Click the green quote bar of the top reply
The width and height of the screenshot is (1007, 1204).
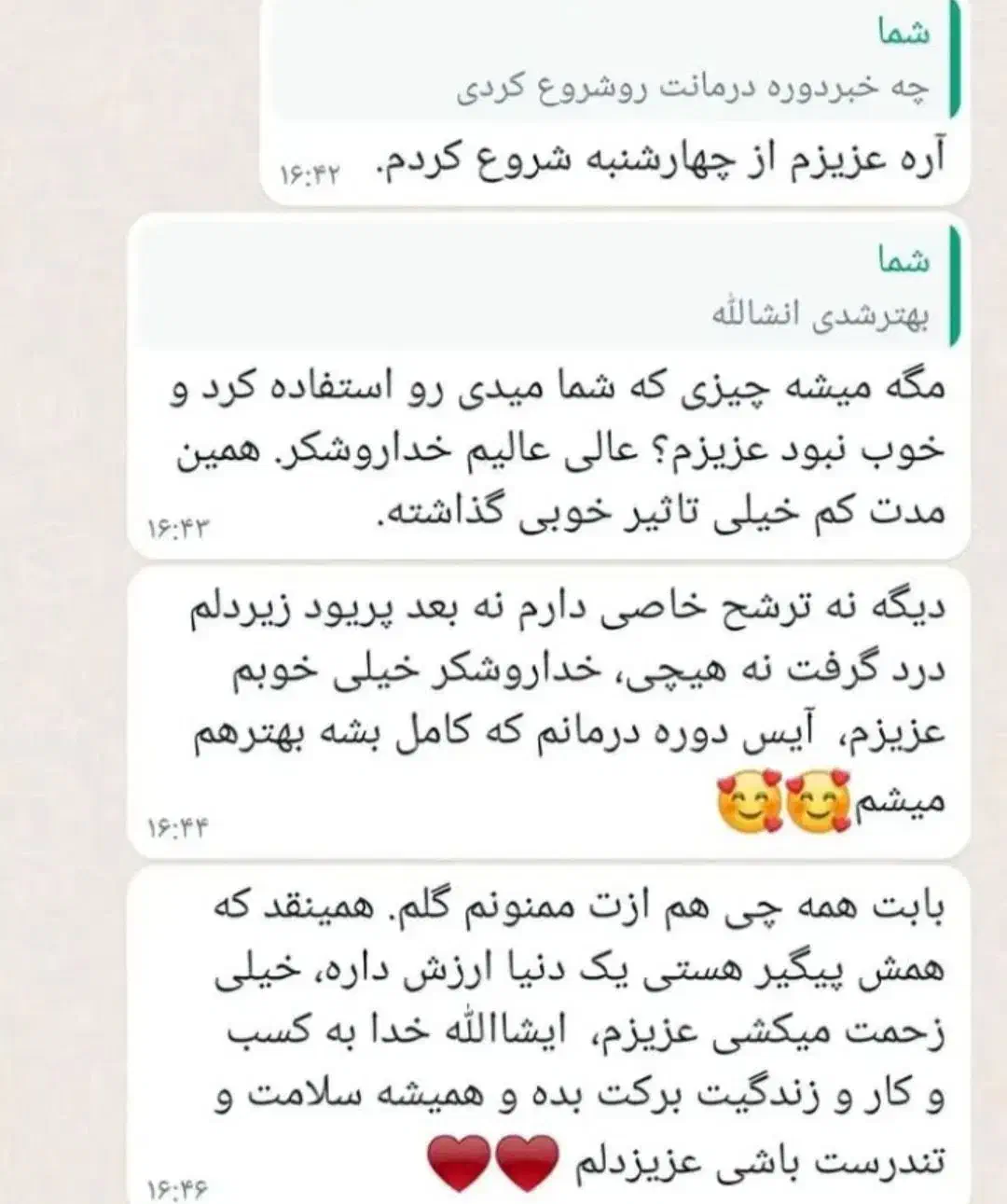point(953,53)
